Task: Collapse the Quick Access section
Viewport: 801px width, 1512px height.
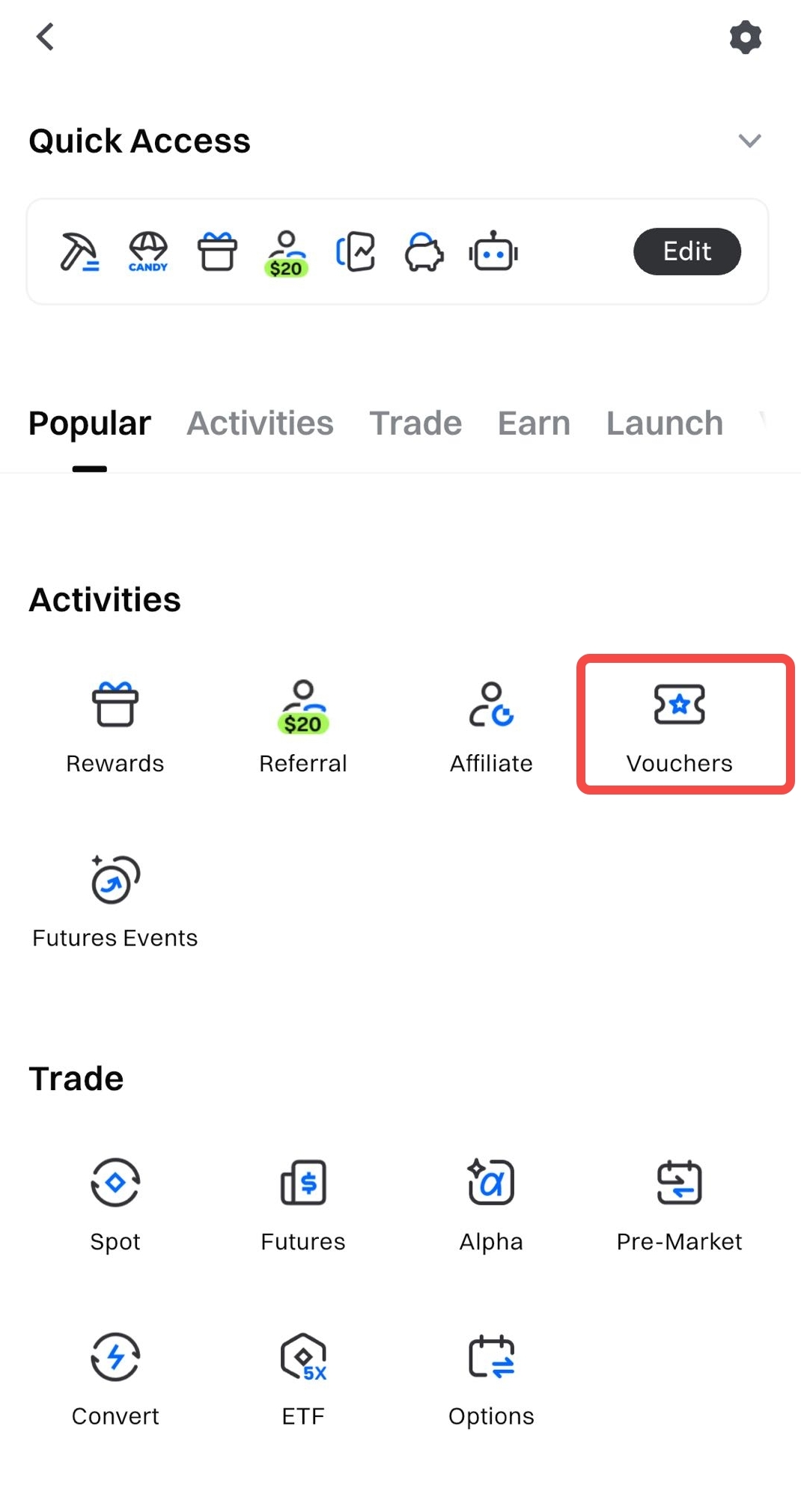Action: (x=749, y=141)
